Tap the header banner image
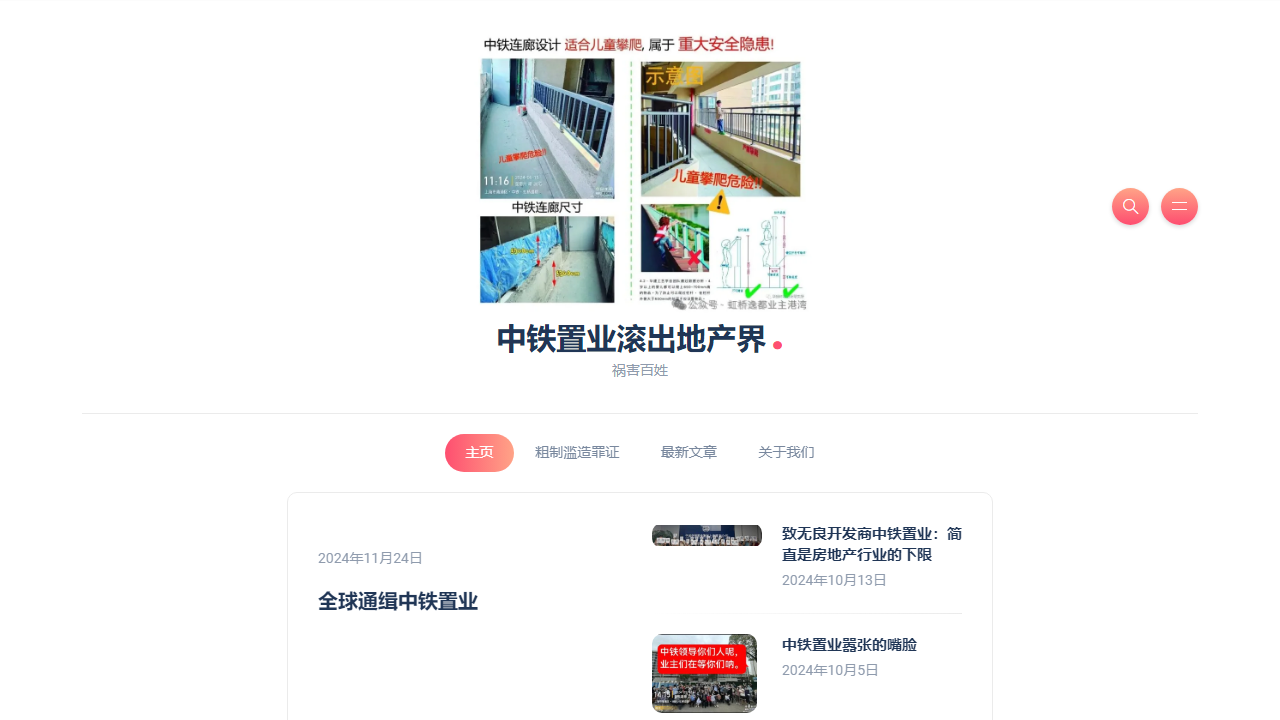This screenshot has height=720, width=1280. (642, 172)
